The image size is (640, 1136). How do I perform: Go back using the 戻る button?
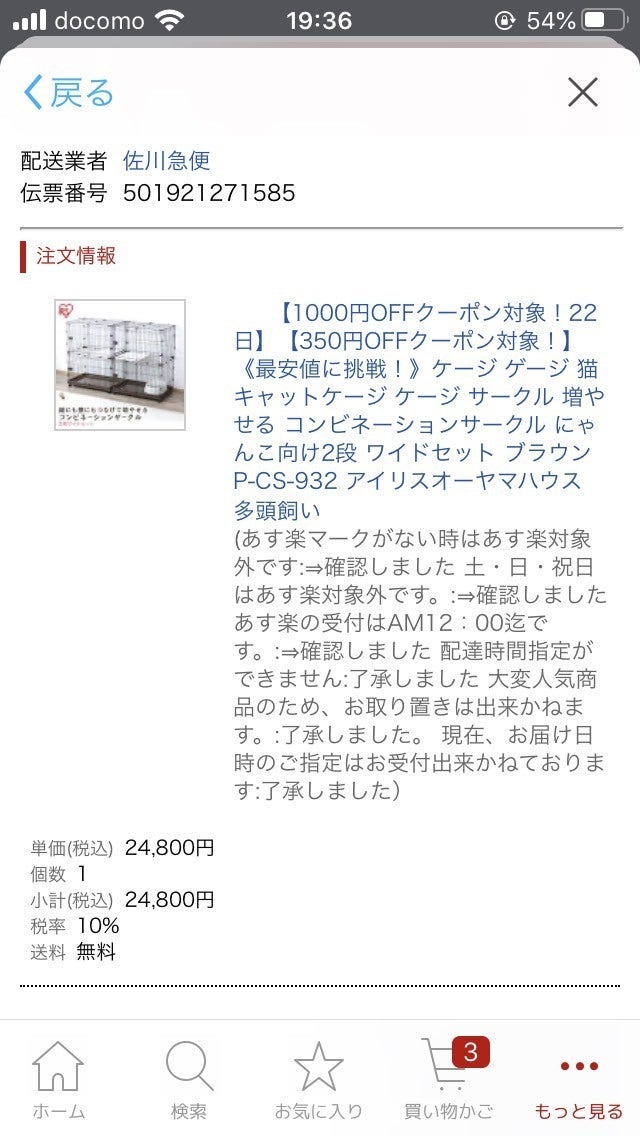(68, 93)
